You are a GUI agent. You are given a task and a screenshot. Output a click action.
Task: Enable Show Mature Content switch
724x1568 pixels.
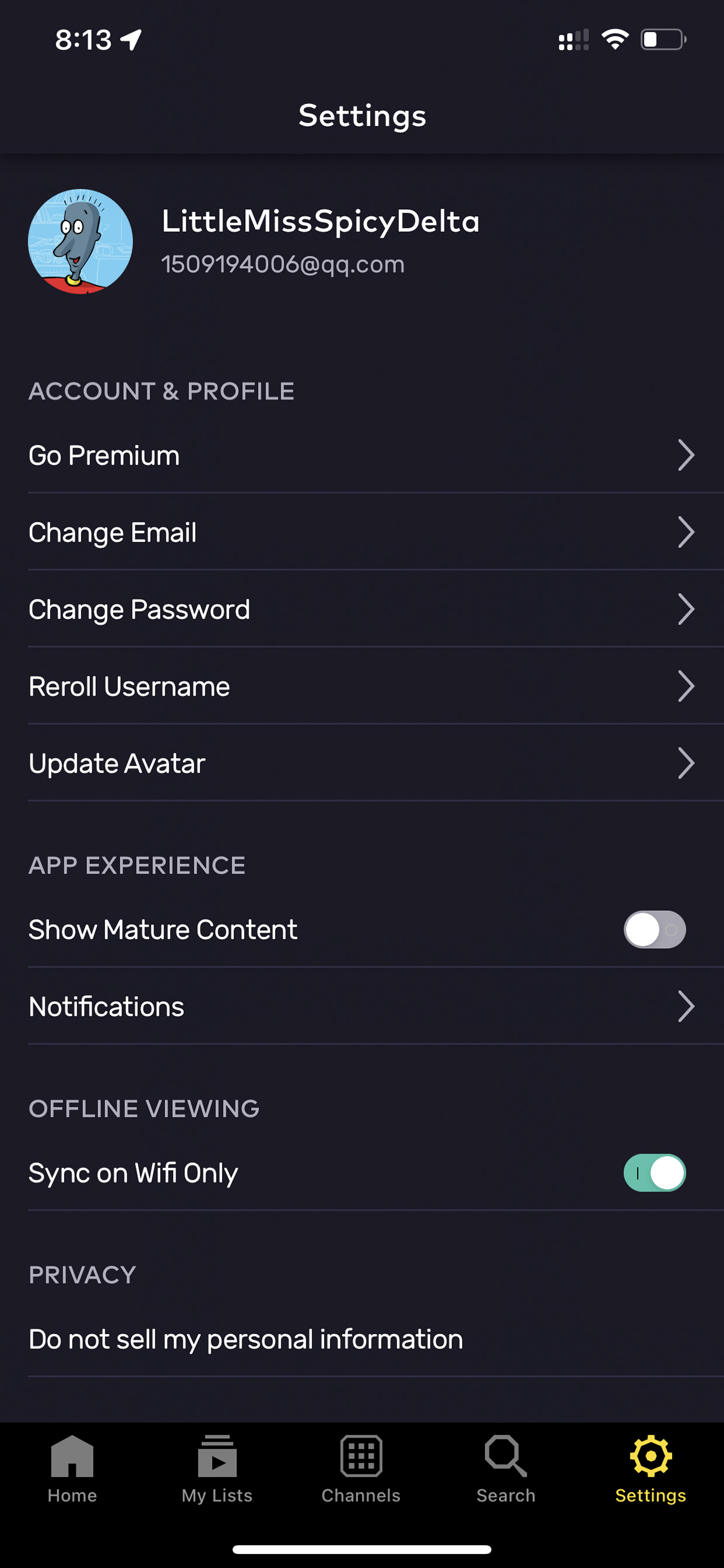[654, 929]
